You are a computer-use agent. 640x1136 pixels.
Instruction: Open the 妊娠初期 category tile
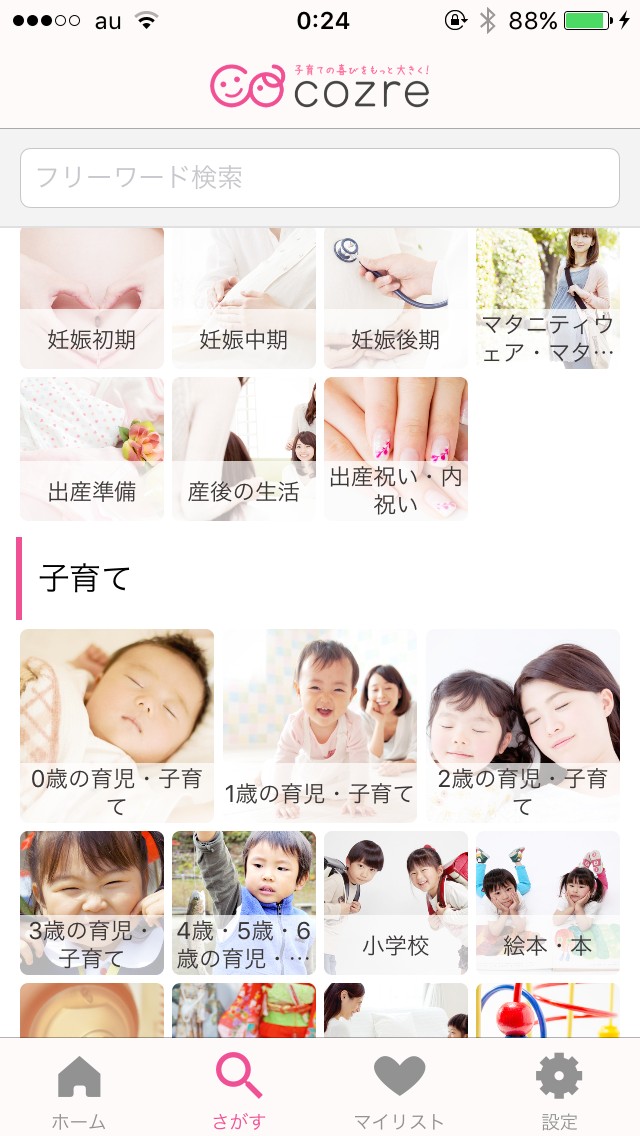pos(92,298)
